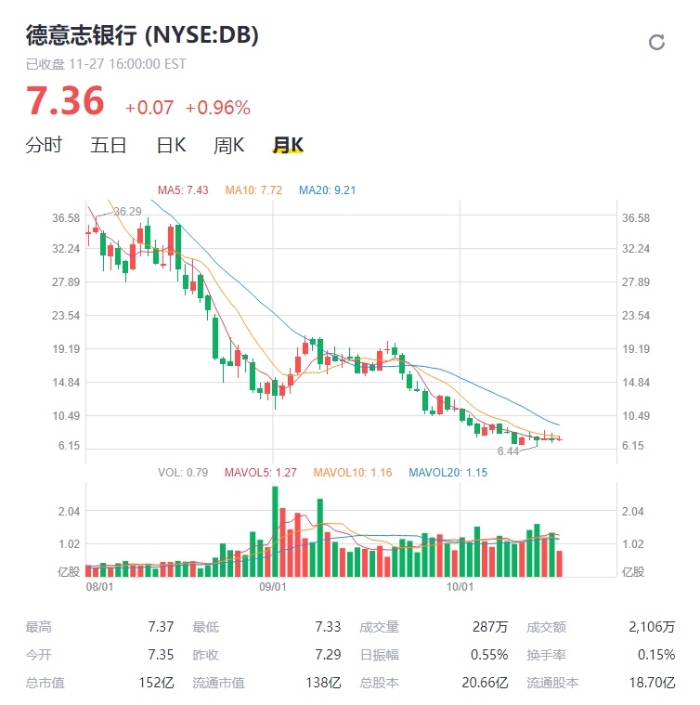
Task: Refresh the Deutsche Bank stock quote
Action: pyautogui.click(x=657, y=42)
